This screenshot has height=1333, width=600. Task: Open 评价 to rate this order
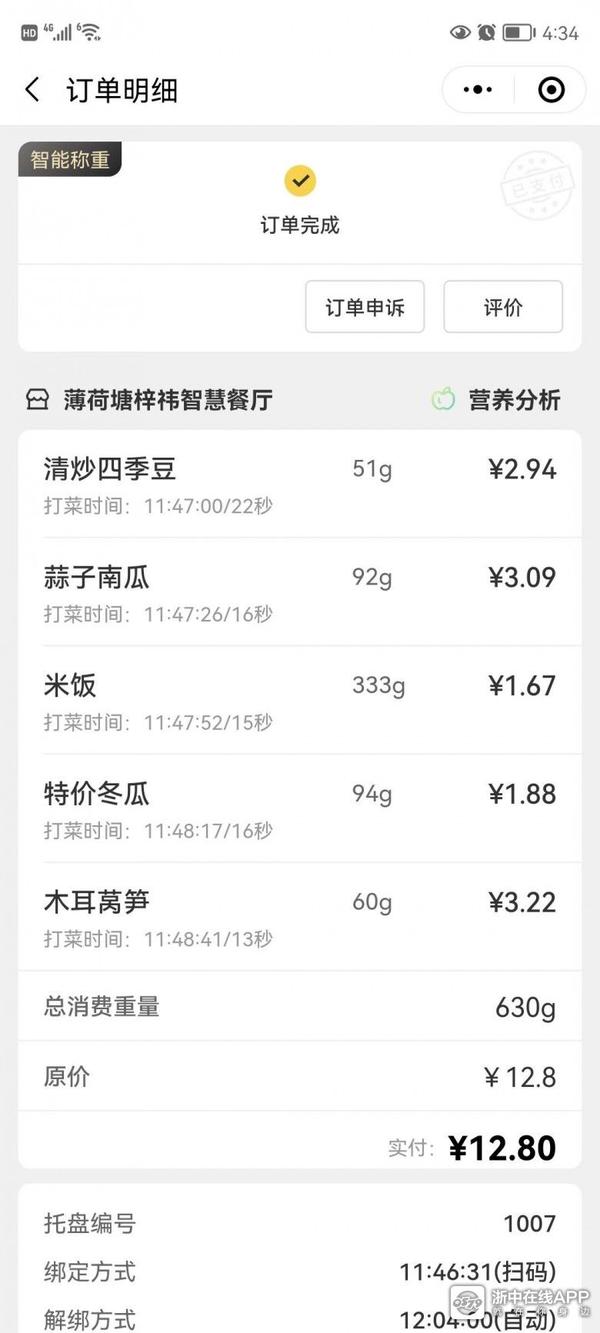point(503,307)
